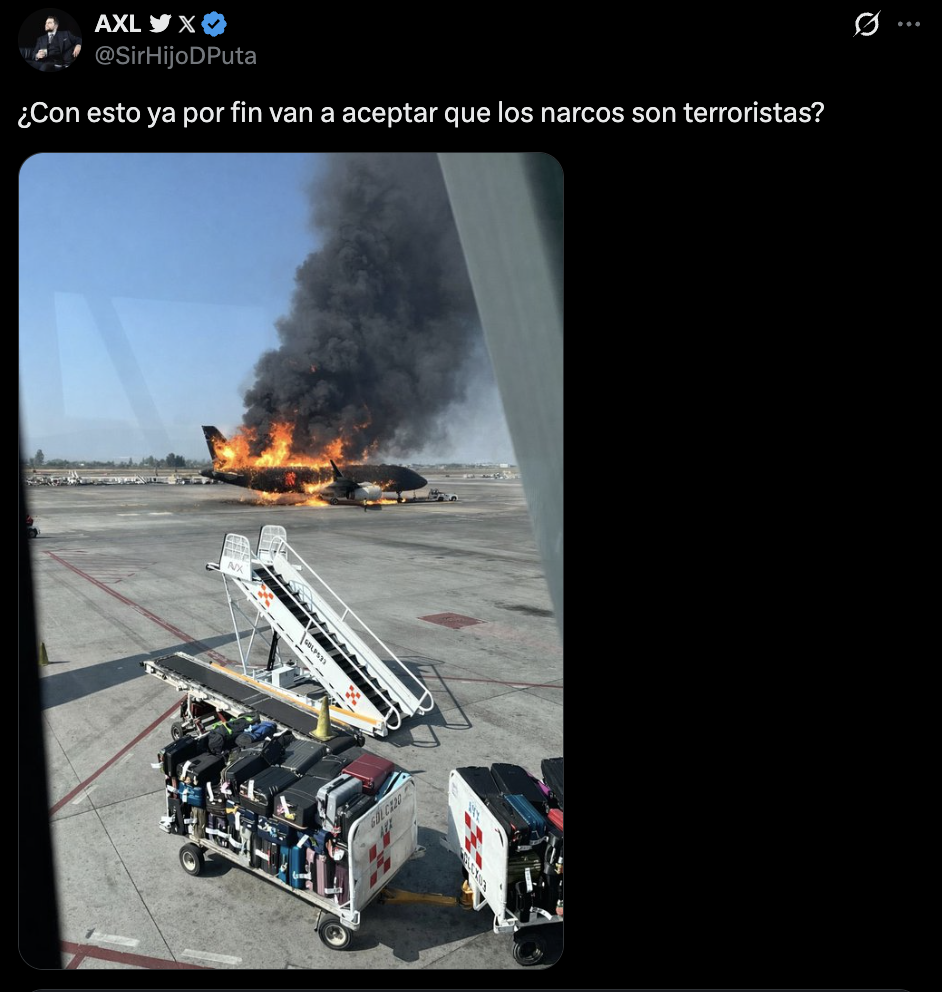Open the post's three-dot overflow menu
Viewport: 942px width, 992px height.
(909, 25)
